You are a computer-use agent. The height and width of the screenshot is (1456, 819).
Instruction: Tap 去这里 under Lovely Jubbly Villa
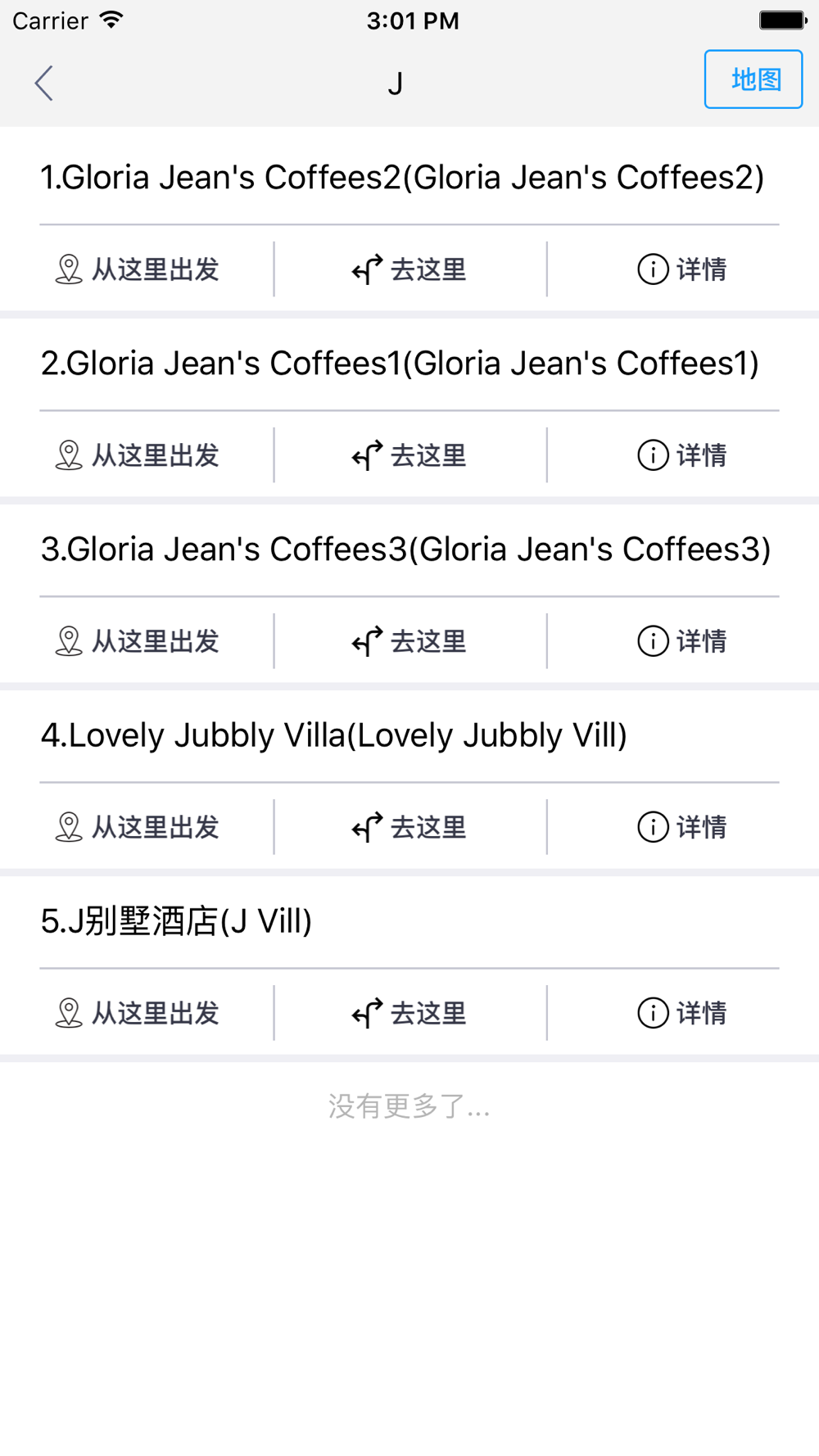coord(409,827)
